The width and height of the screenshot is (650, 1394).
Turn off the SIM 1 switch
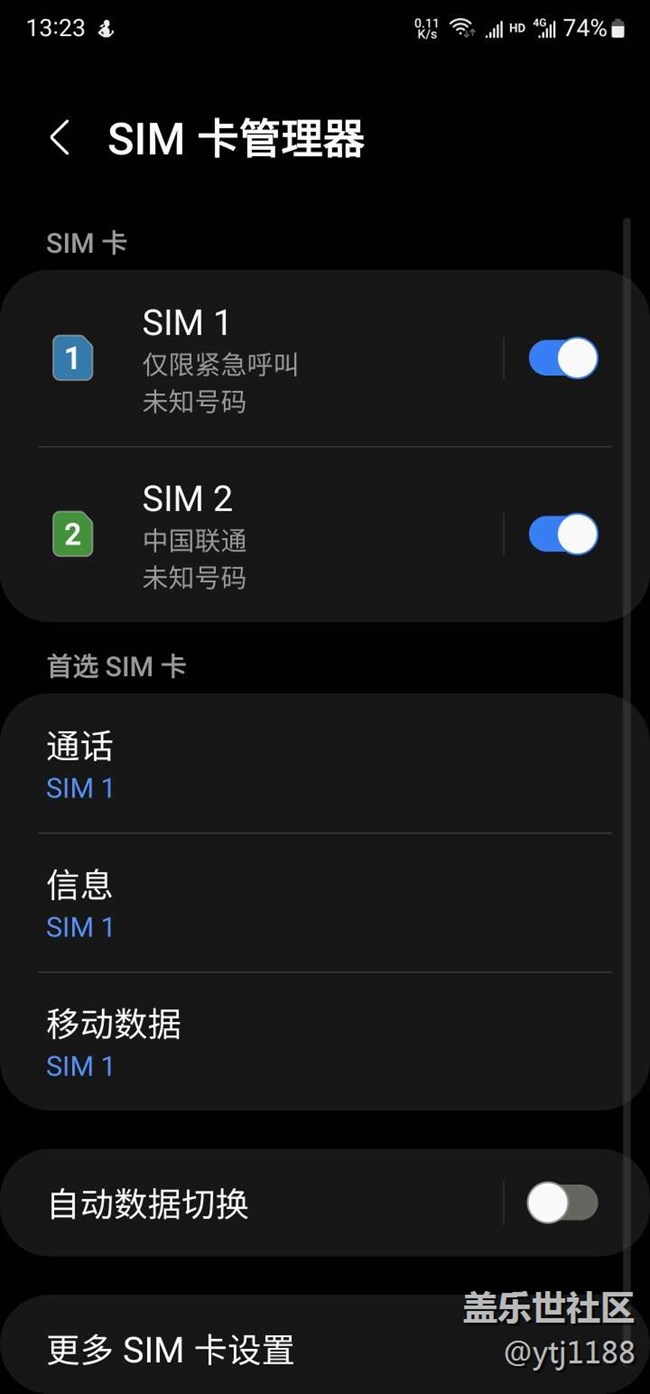563,359
